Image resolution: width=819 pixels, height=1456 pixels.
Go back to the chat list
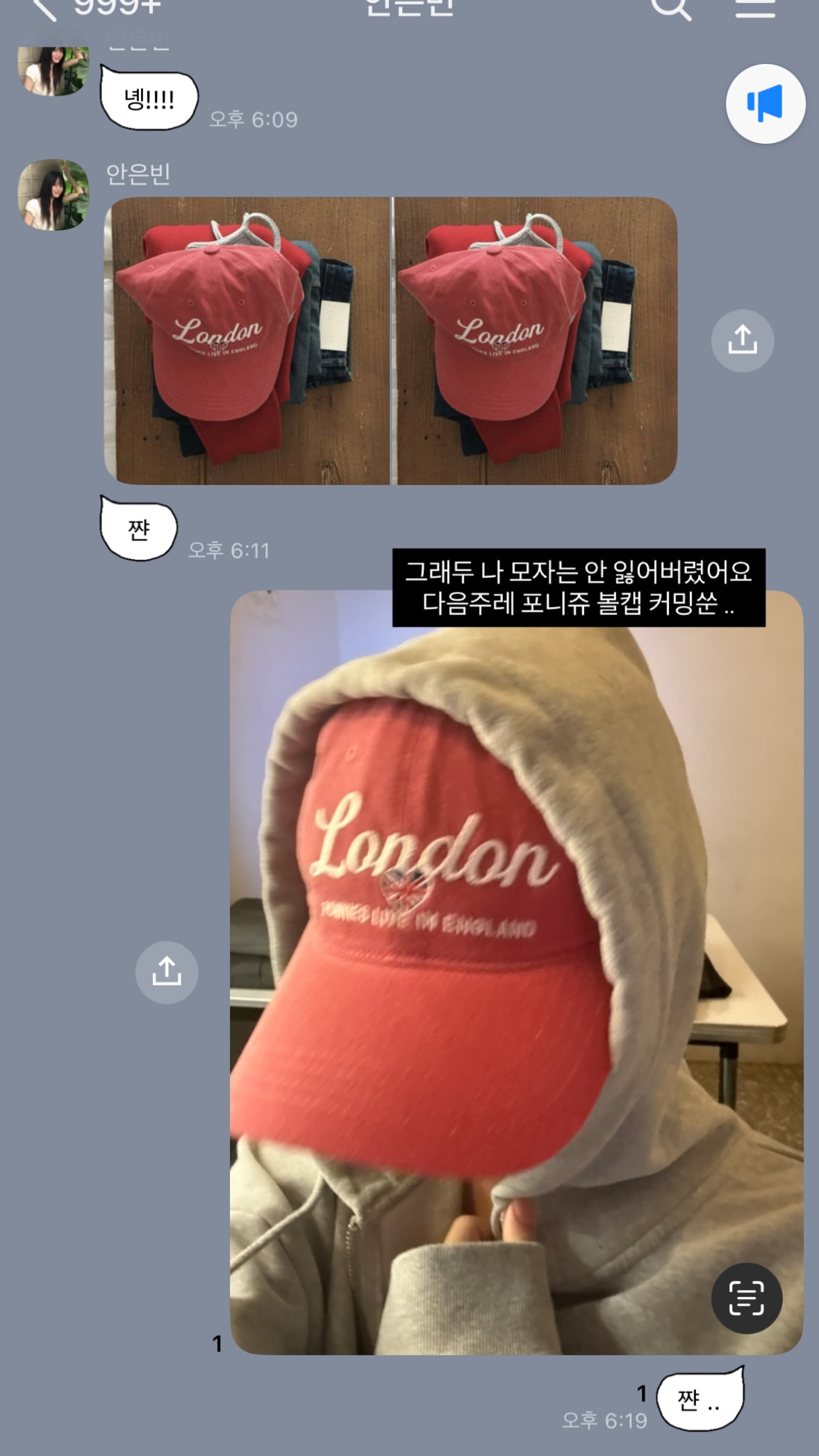click(x=44, y=8)
